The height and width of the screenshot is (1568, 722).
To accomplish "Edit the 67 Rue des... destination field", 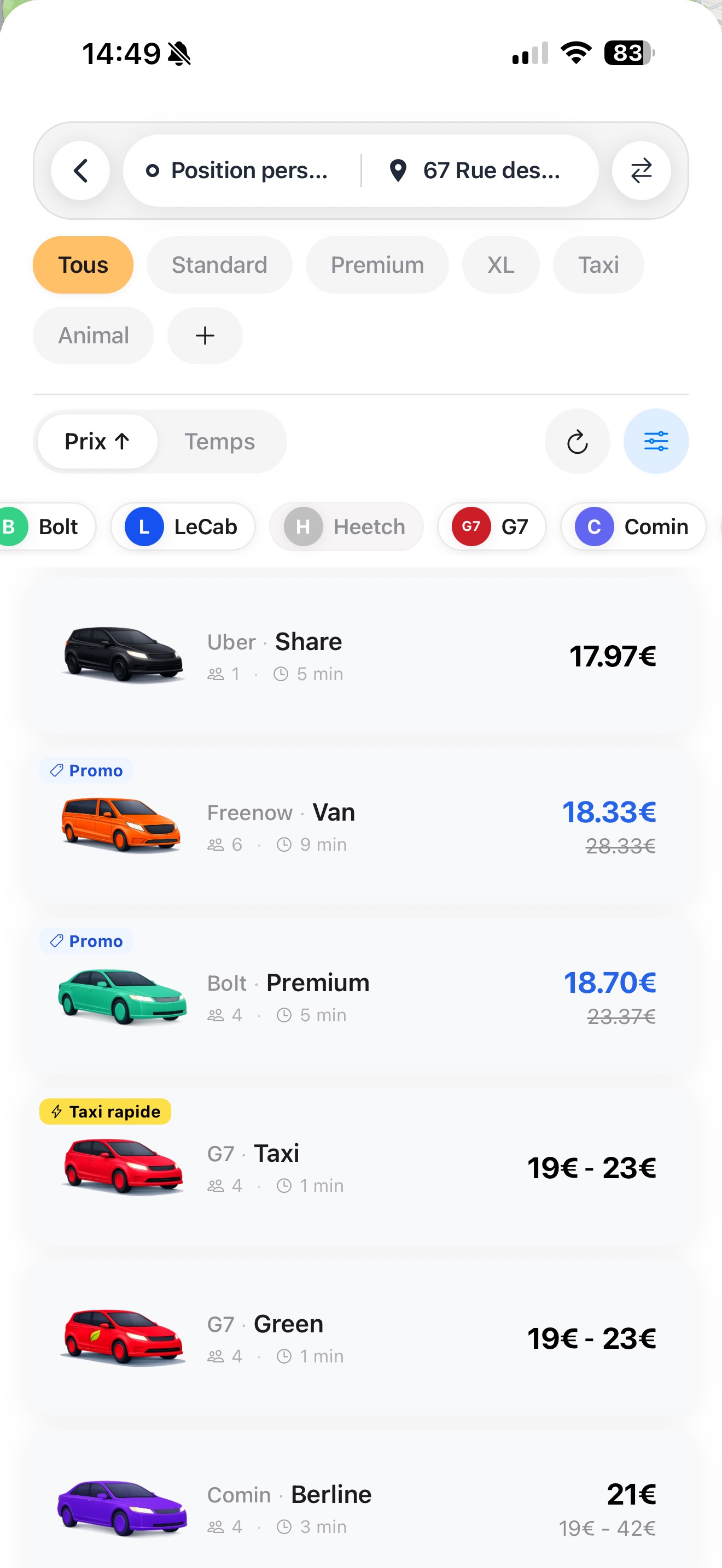I will tap(481, 171).
